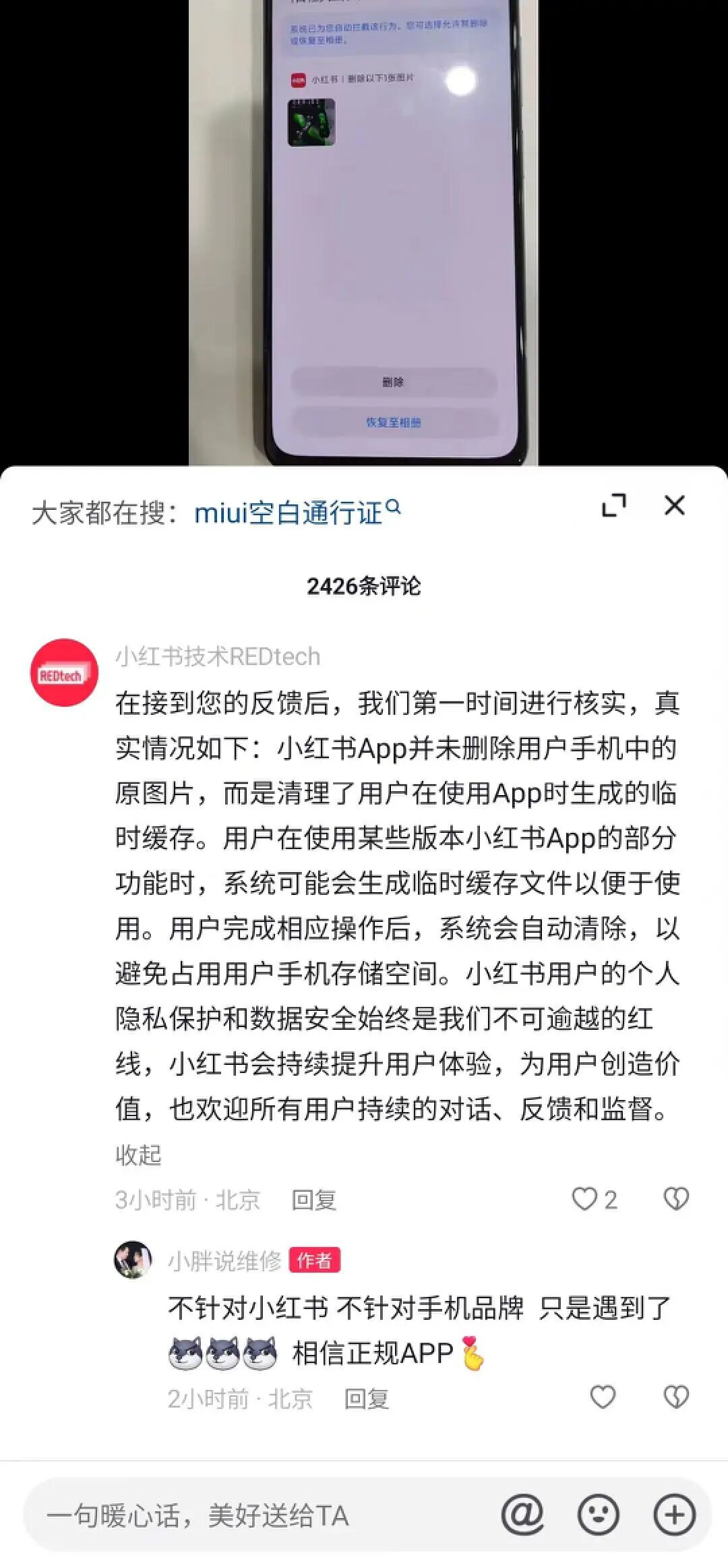Open 小胖说维修's profile avatar
Screen dimensions: 728x1568
point(133,1262)
